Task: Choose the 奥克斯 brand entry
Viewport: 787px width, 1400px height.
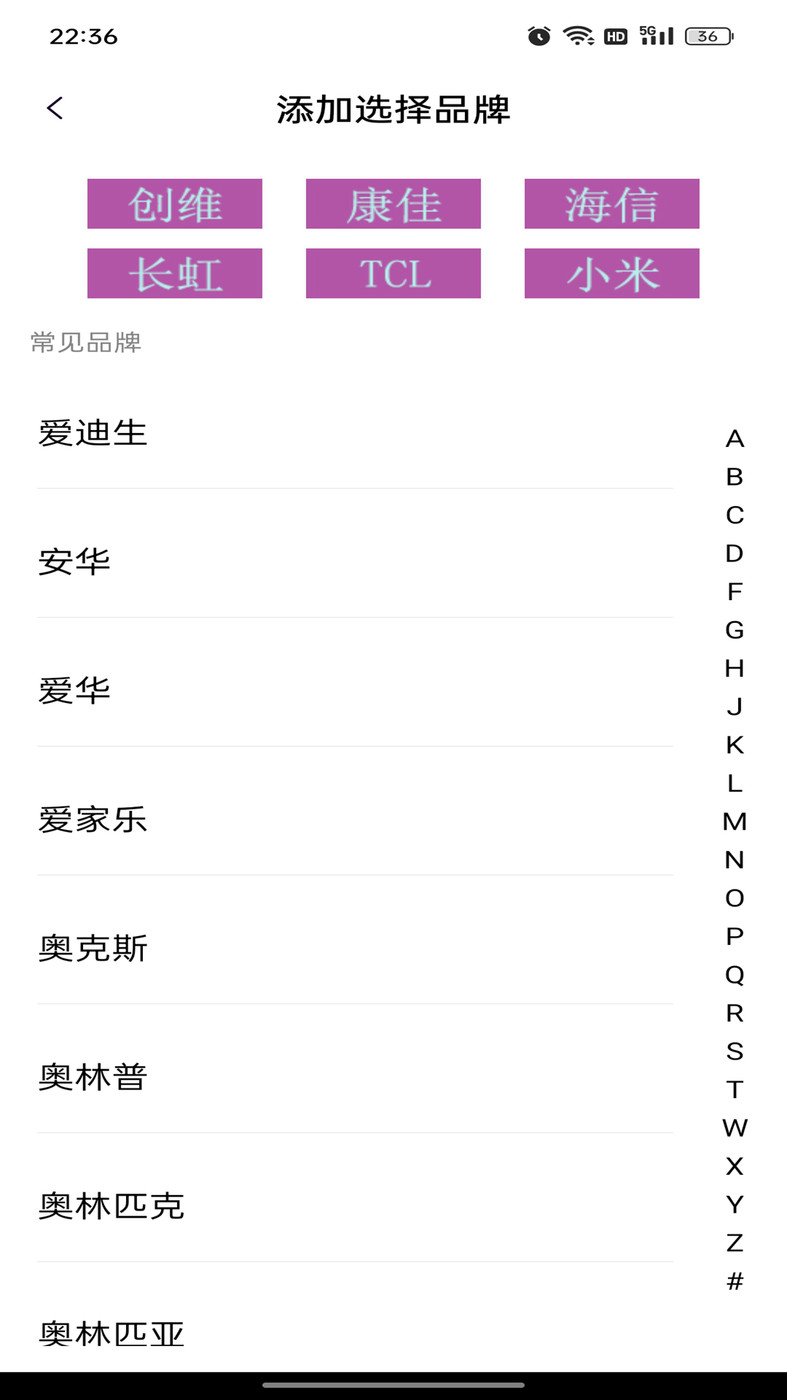Action: click(x=92, y=948)
